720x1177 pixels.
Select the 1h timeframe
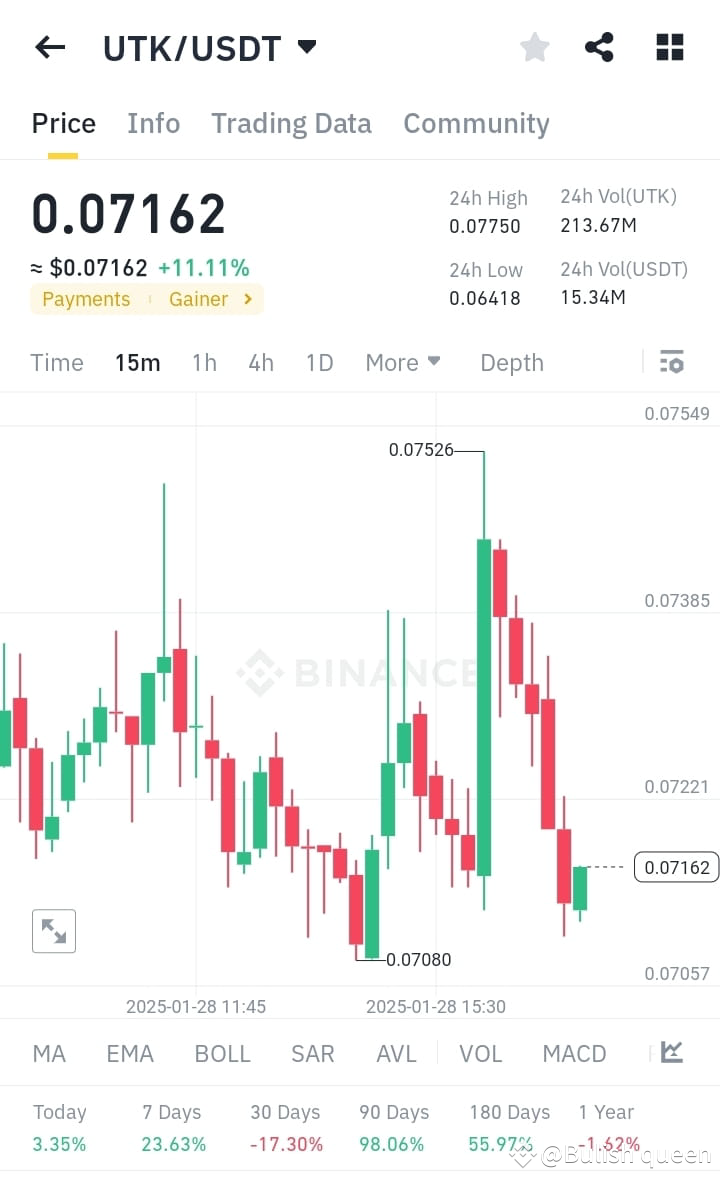click(x=204, y=362)
